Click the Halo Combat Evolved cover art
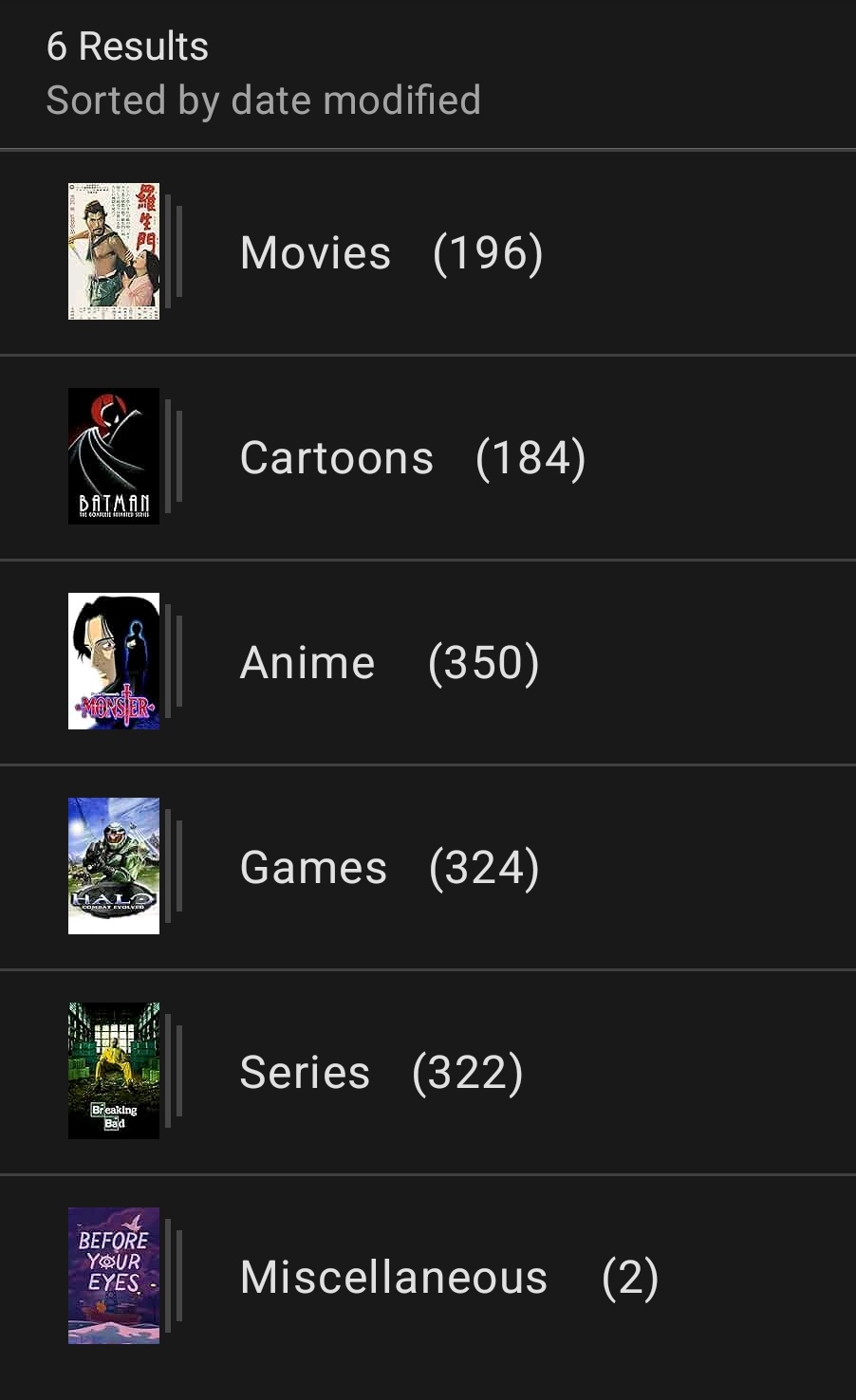856x1400 pixels. tap(114, 866)
